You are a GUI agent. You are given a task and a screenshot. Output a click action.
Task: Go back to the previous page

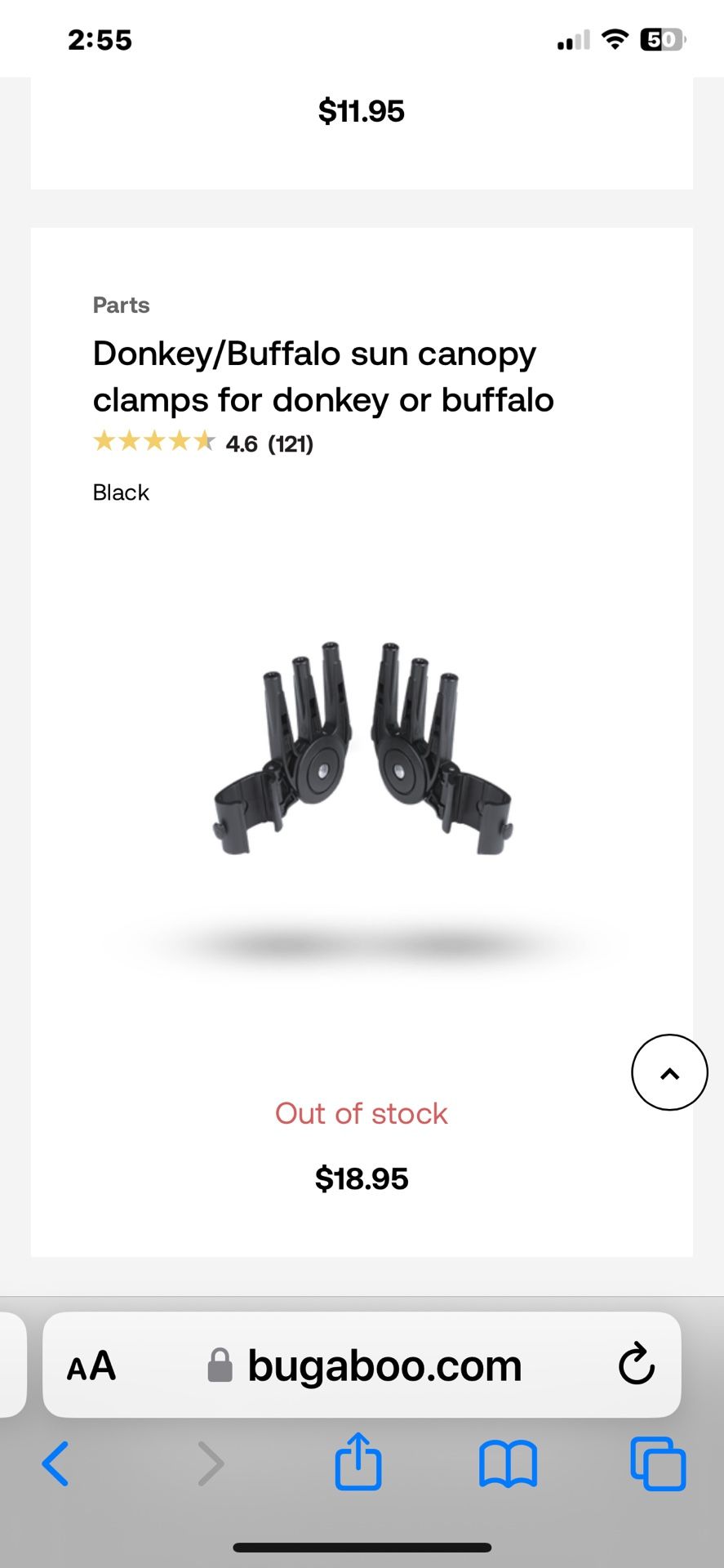pos(56,1463)
